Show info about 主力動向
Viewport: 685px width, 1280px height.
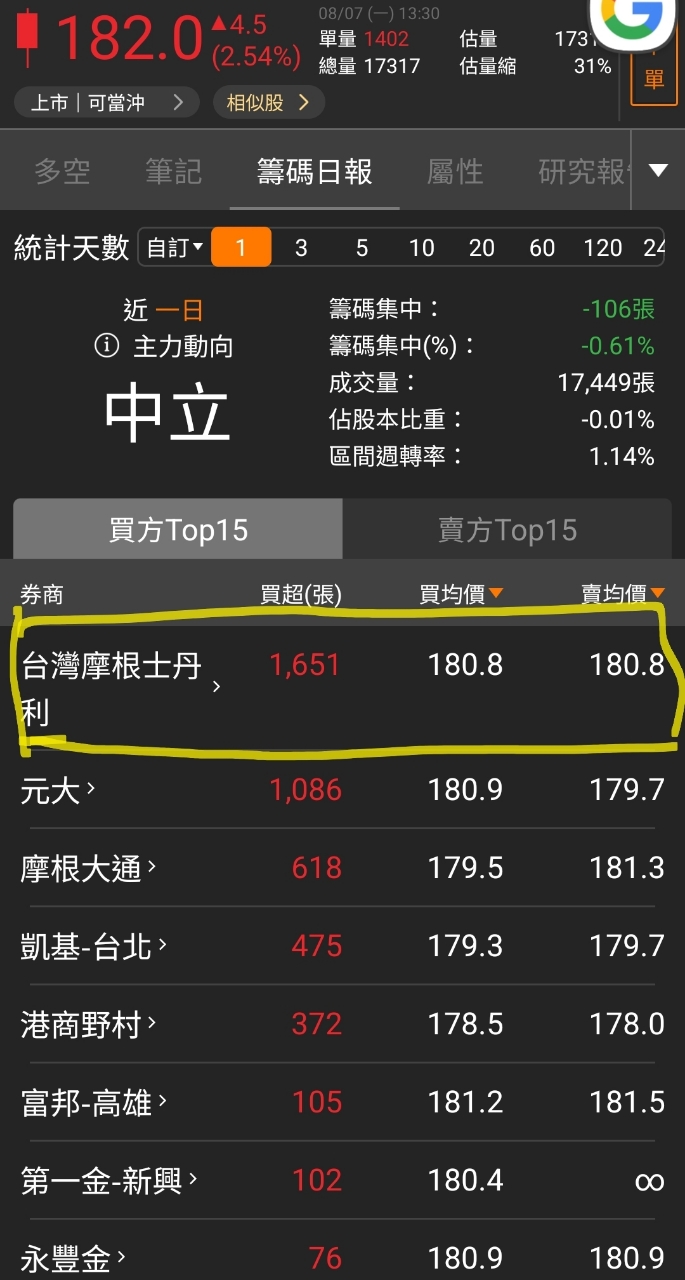tap(107, 347)
